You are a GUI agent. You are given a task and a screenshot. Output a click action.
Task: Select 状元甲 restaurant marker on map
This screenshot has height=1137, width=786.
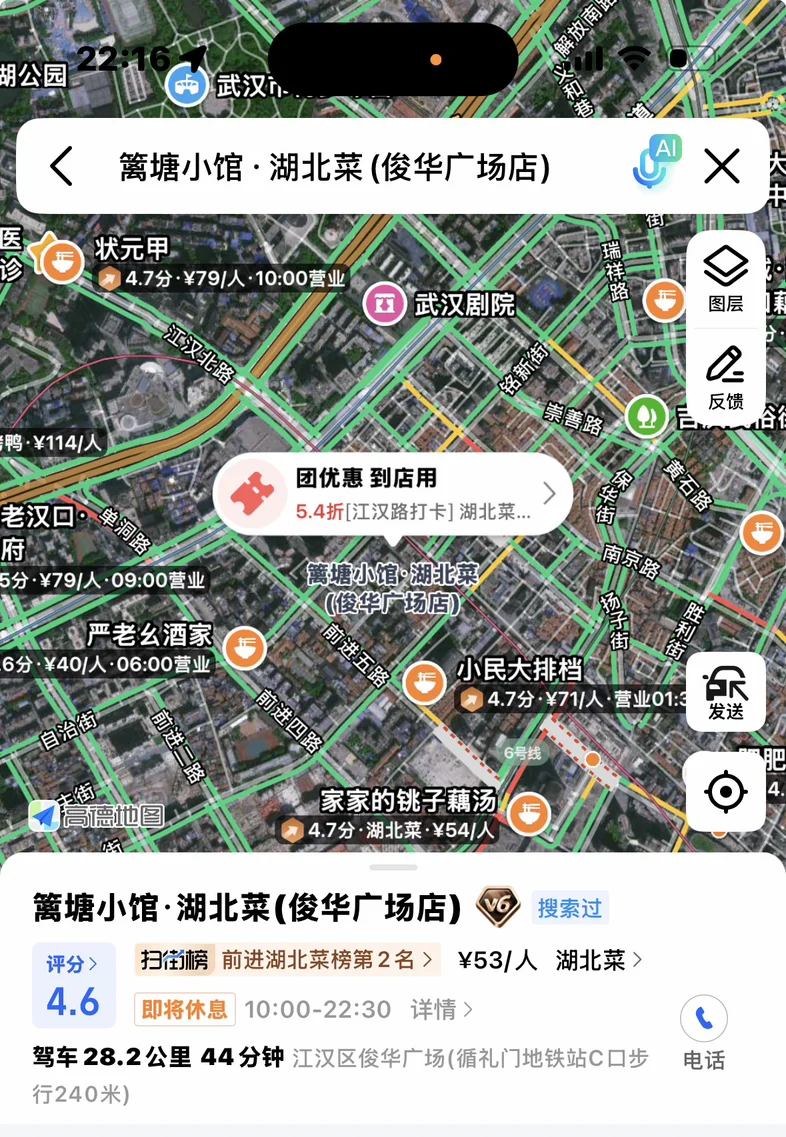(x=61, y=260)
